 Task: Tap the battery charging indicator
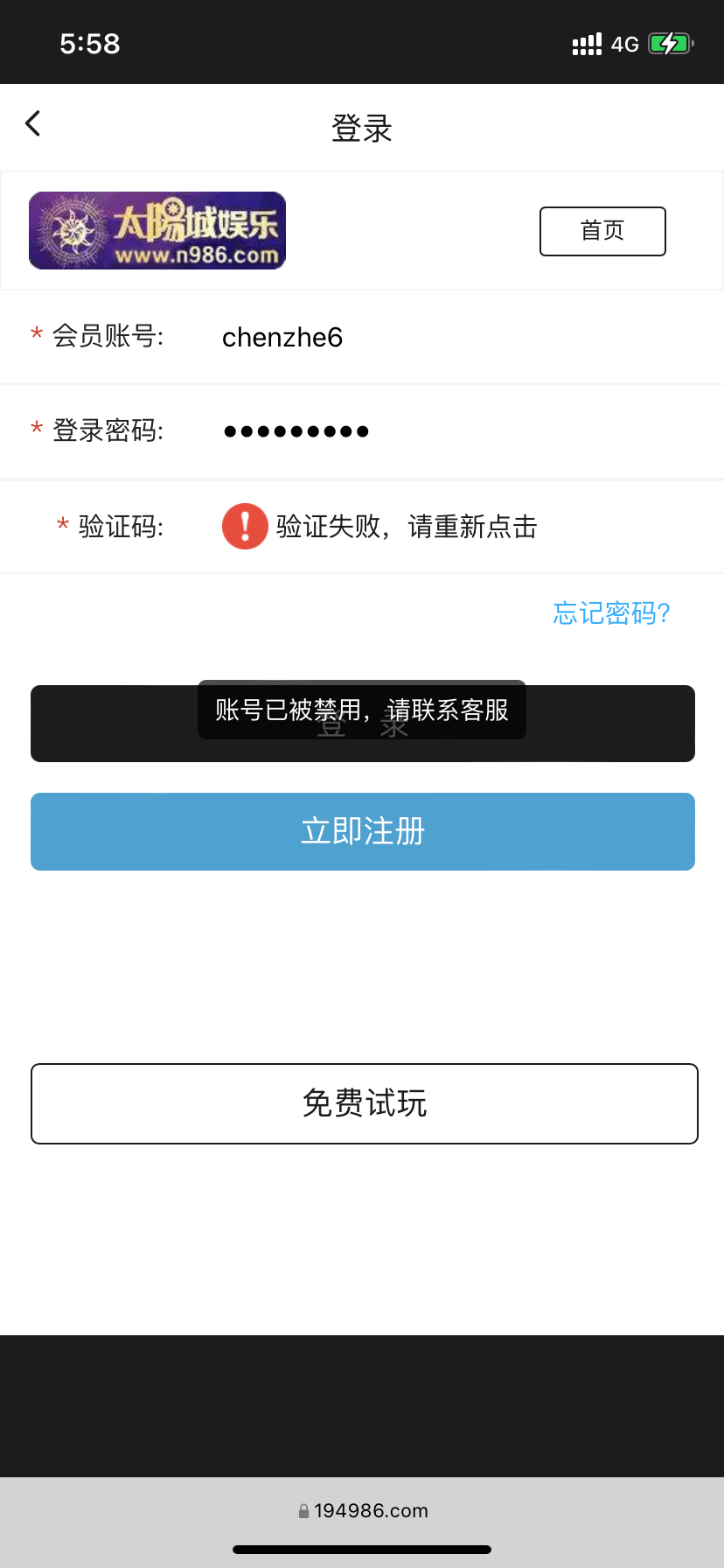(x=670, y=42)
